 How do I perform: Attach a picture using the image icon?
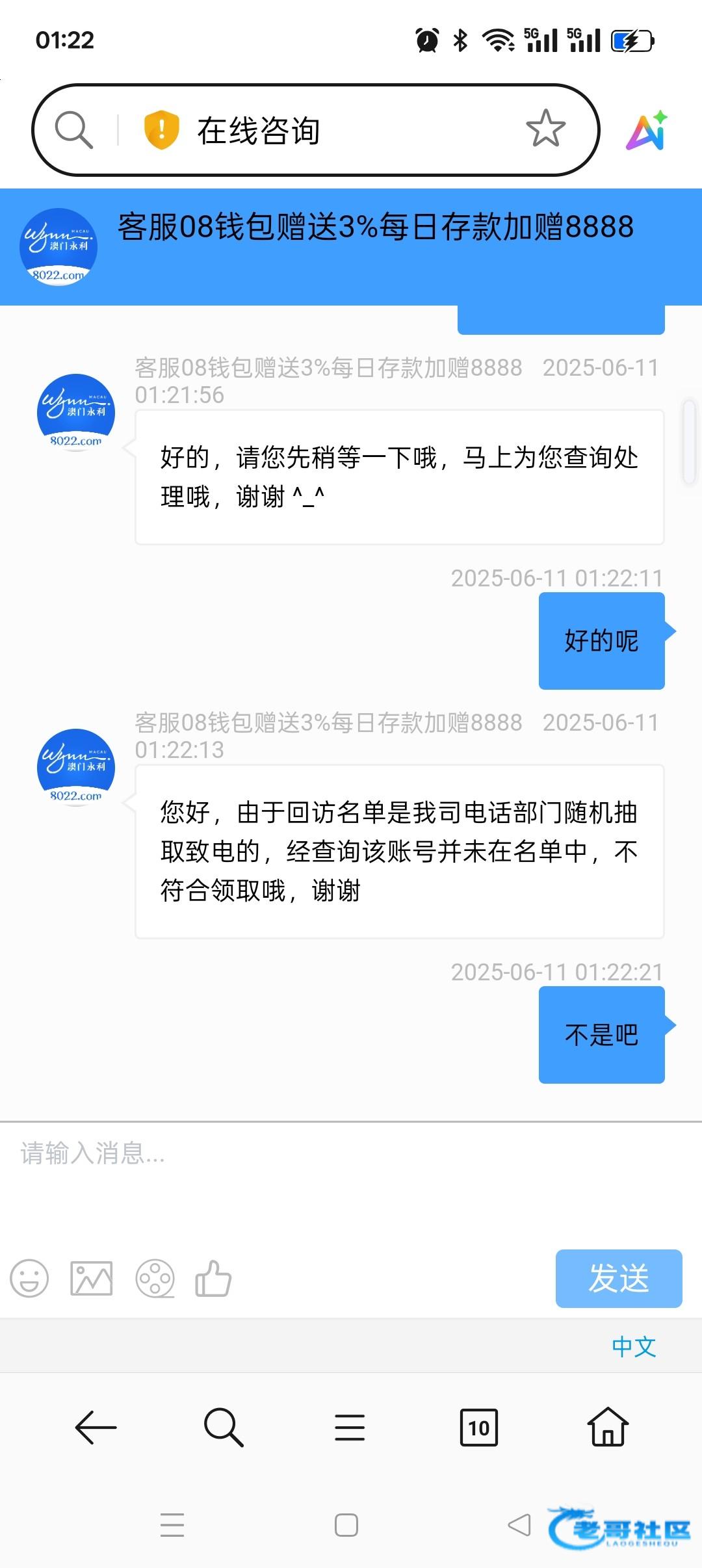pos(92,1278)
